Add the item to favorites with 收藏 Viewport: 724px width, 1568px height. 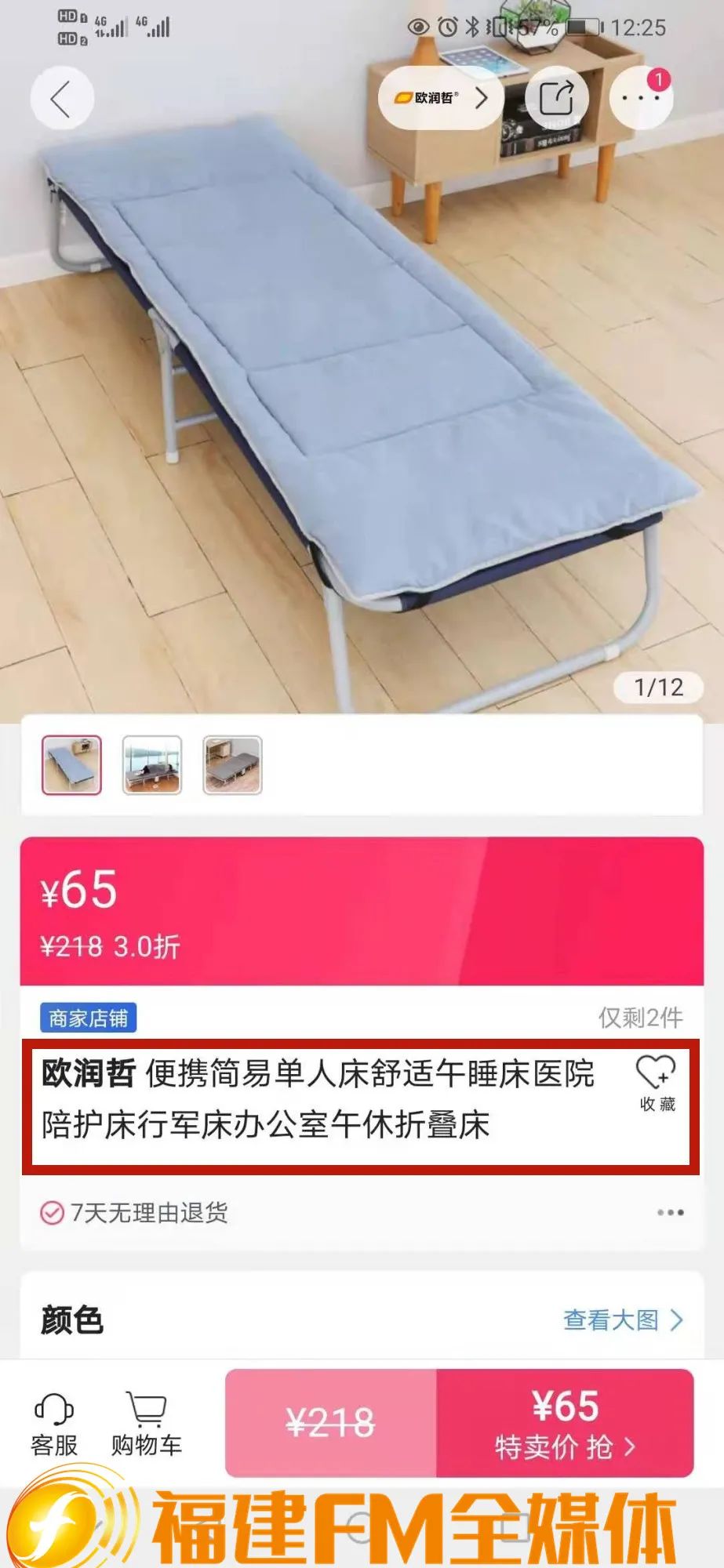tap(656, 1082)
